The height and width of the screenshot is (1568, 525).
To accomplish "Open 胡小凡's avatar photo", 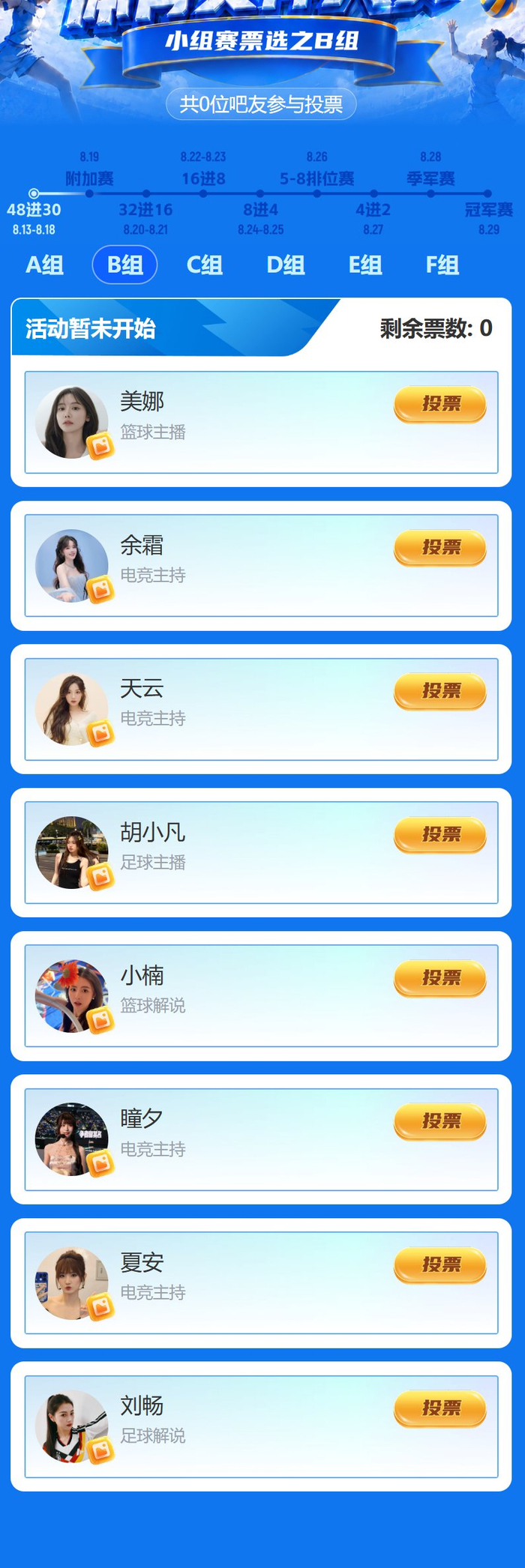I will click(72, 852).
